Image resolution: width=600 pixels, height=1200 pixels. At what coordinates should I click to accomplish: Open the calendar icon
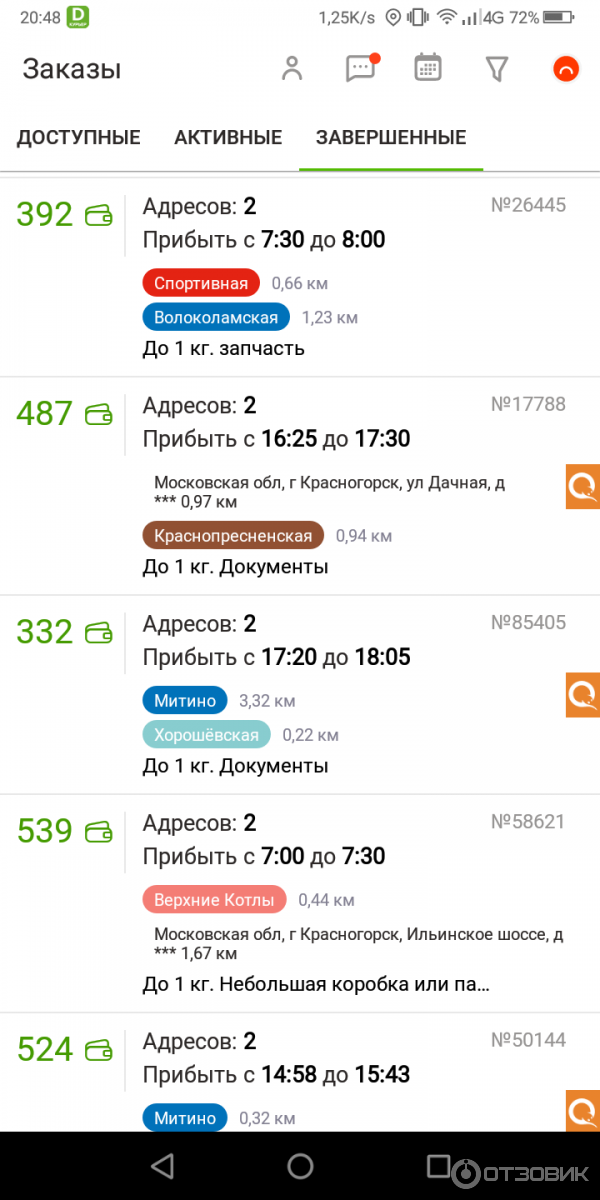pyautogui.click(x=428, y=68)
